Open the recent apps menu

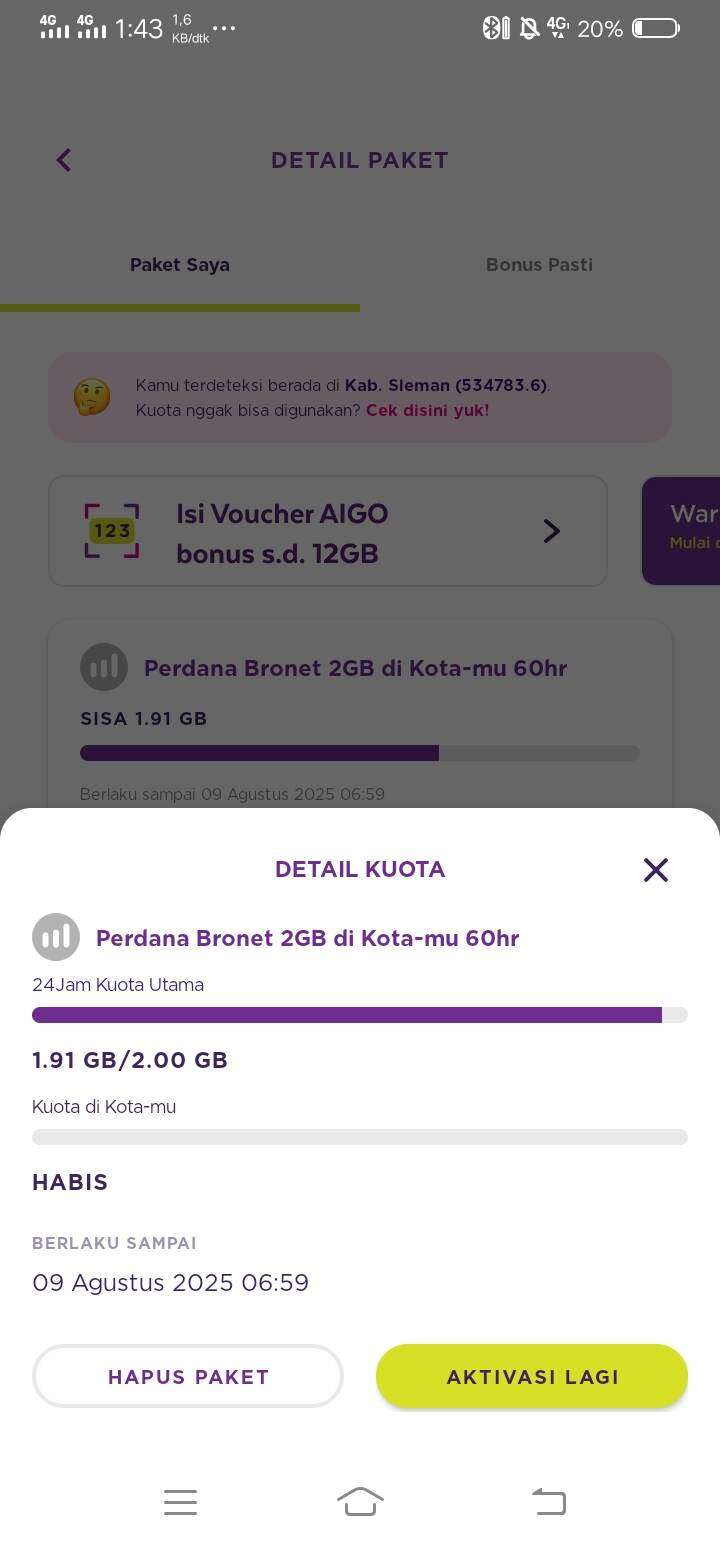point(180,1502)
